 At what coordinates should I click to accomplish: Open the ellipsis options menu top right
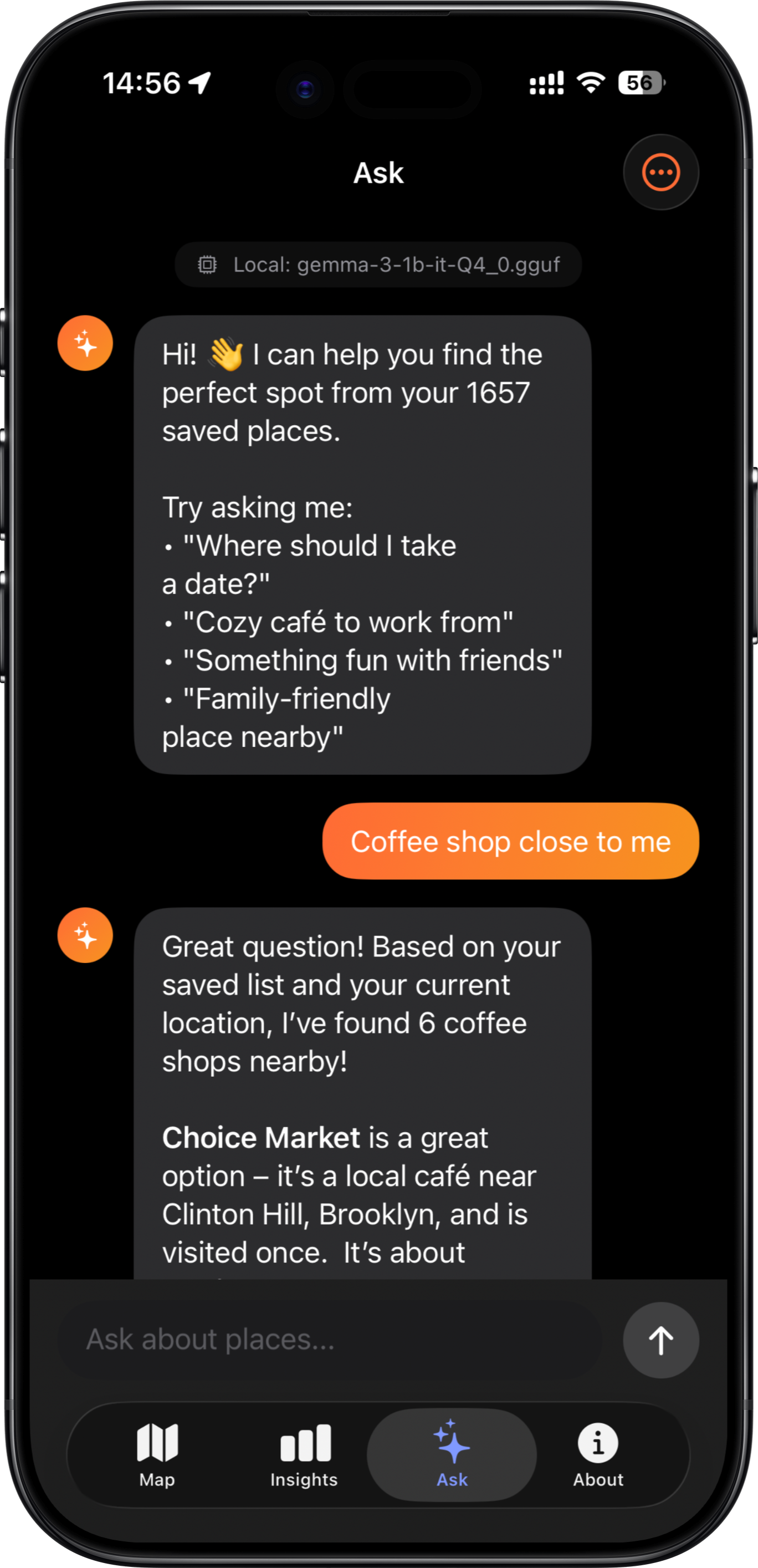(x=660, y=172)
